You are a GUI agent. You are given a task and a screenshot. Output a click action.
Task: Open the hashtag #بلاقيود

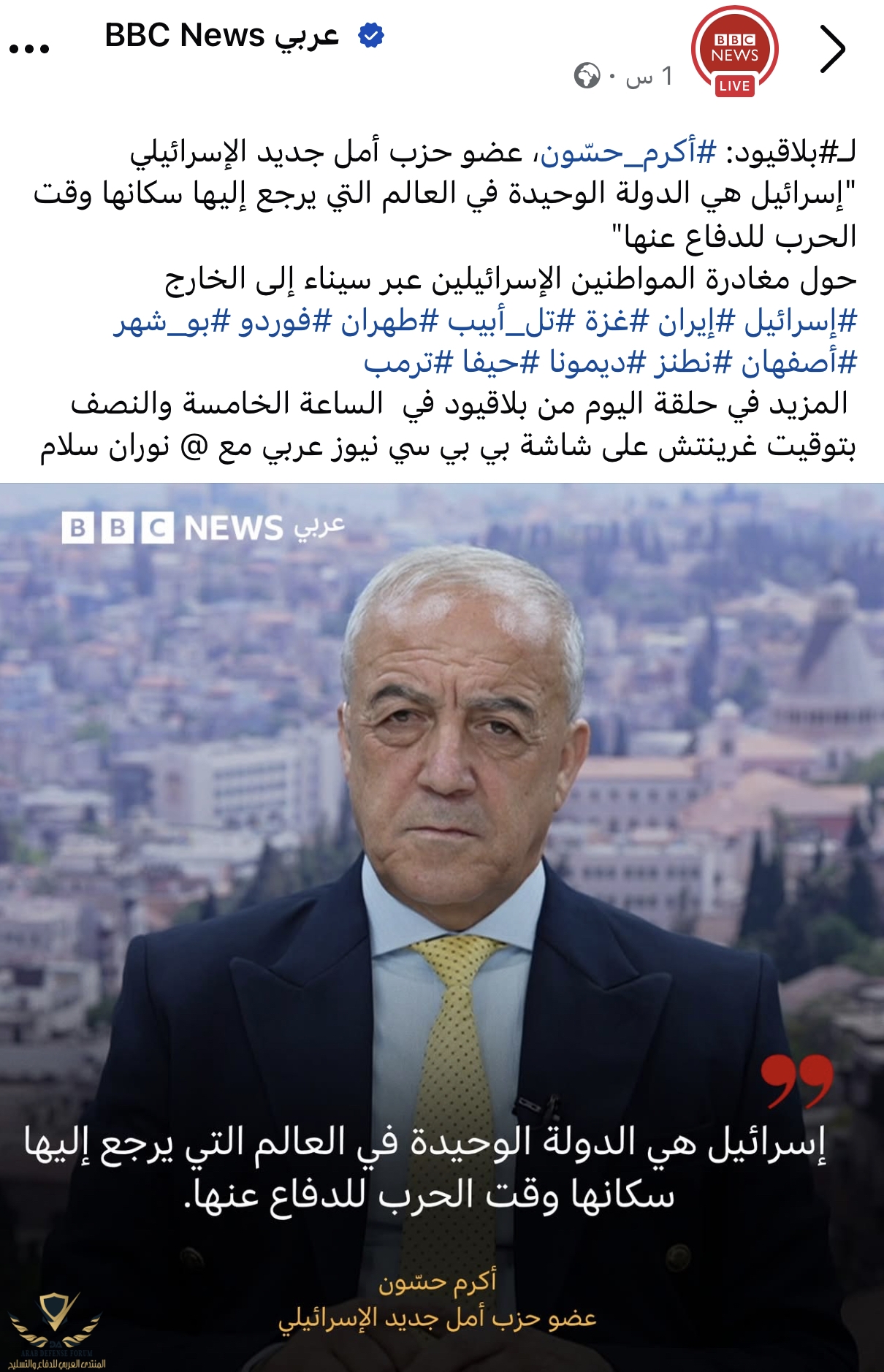coord(793,152)
